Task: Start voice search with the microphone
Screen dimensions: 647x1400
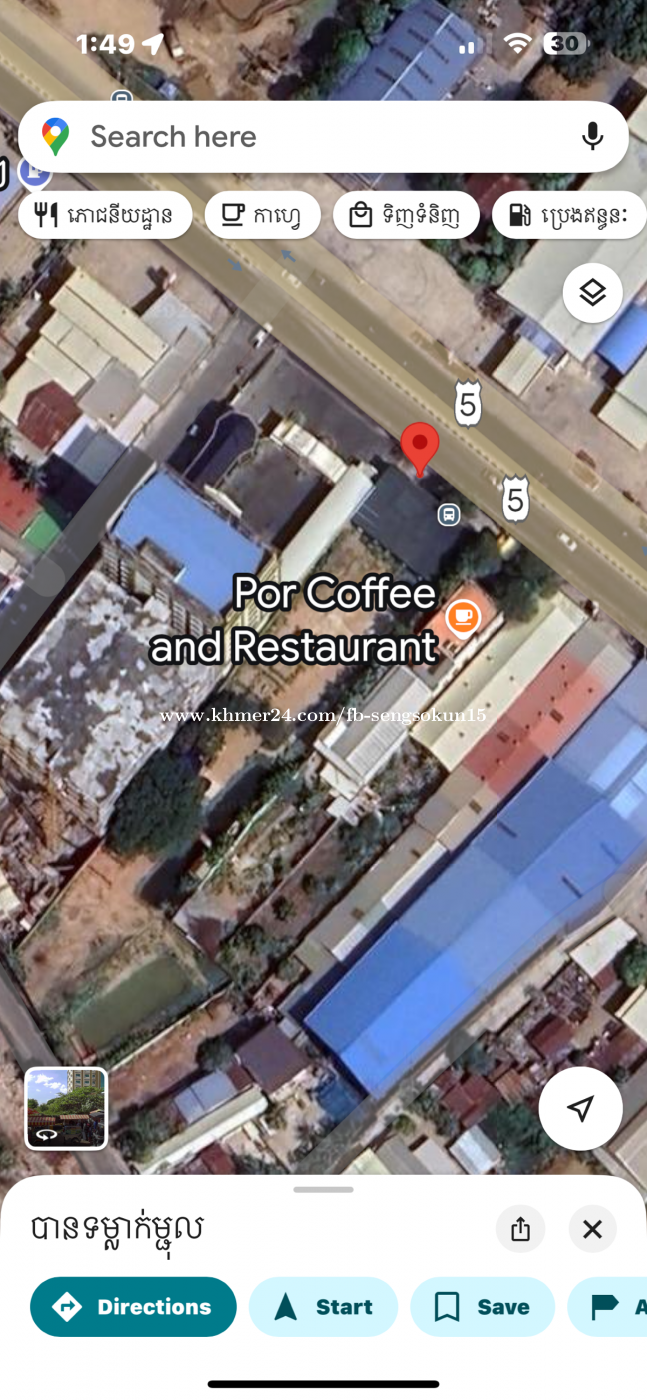Action: (592, 136)
